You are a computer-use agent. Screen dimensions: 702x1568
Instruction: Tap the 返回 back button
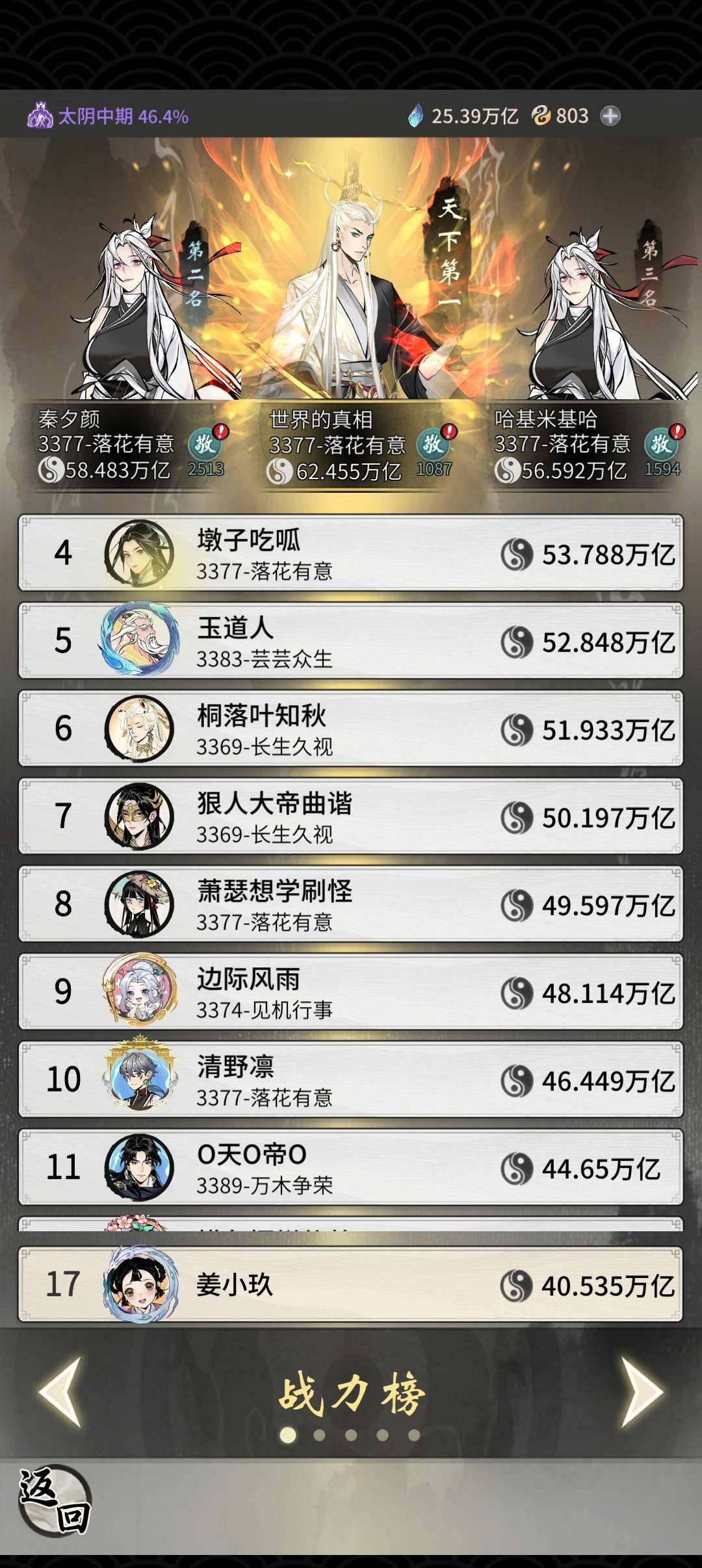[x=55, y=1501]
